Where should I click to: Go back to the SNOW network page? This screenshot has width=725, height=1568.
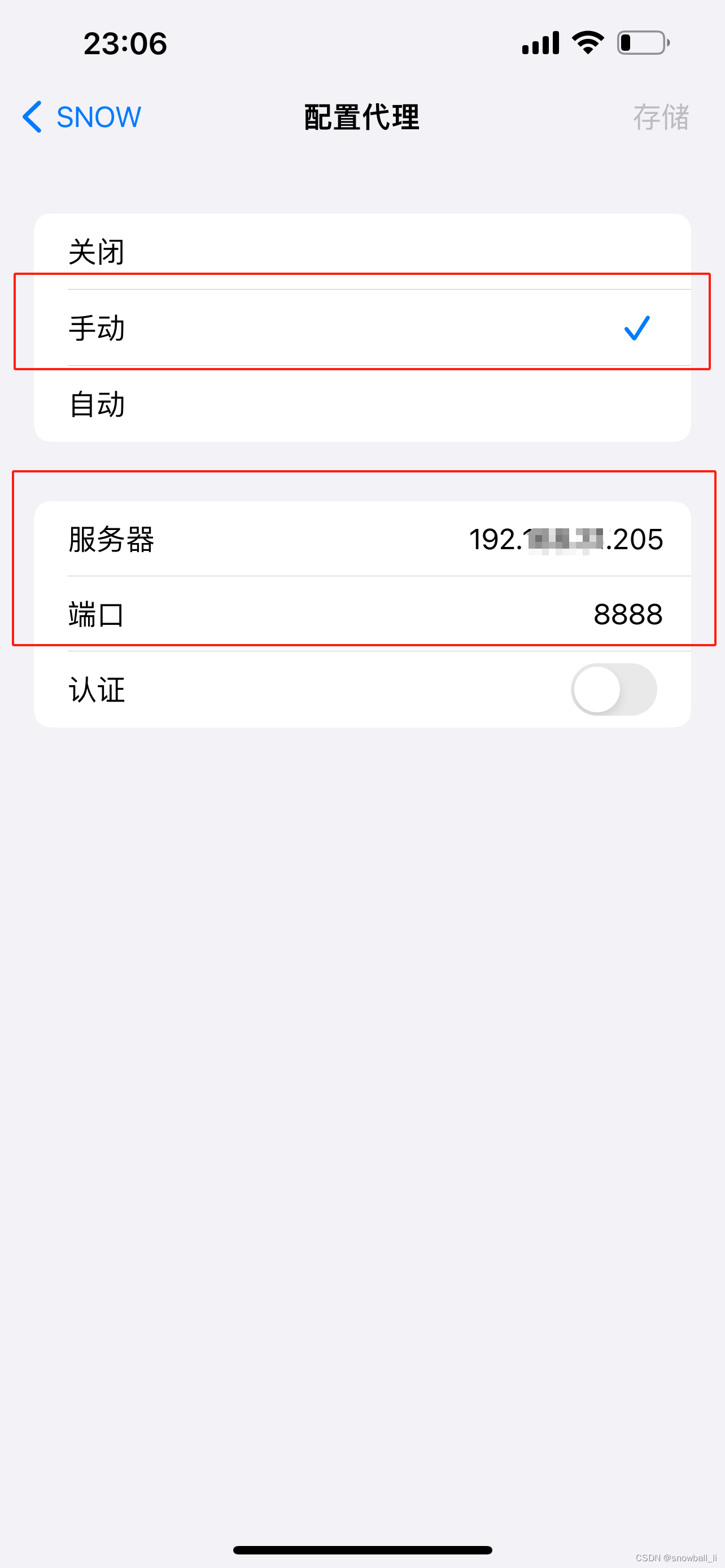tap(81, 117)
